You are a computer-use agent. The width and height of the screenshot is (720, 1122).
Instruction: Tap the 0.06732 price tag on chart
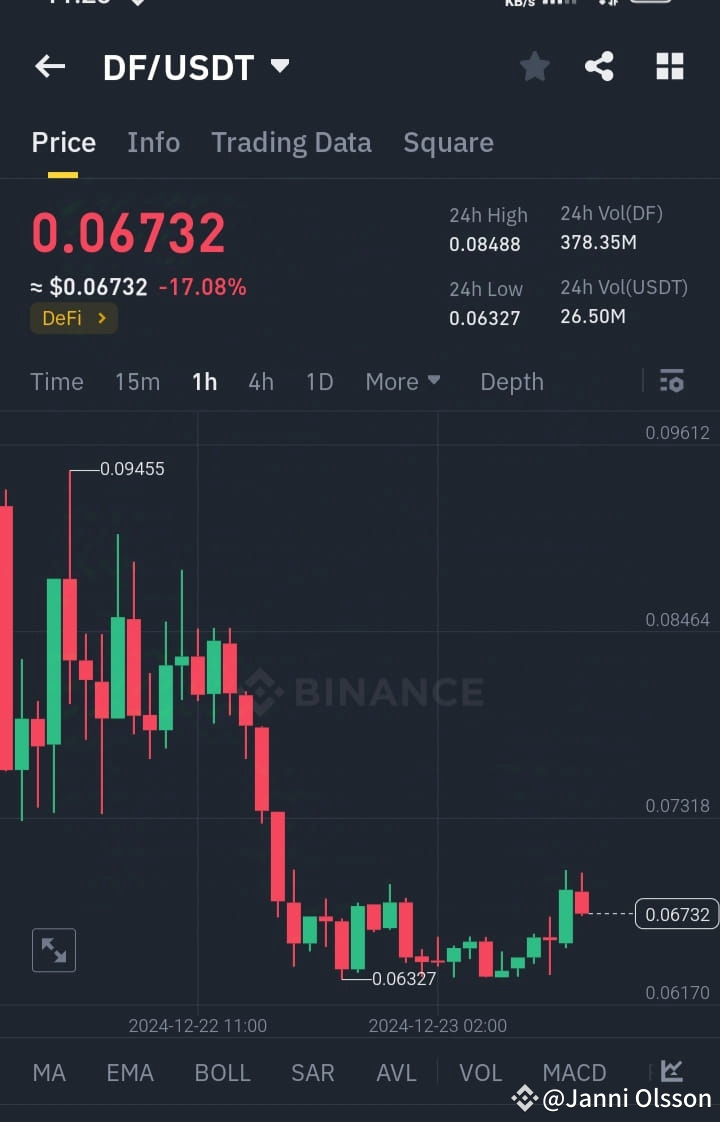[x=675, y=913]
